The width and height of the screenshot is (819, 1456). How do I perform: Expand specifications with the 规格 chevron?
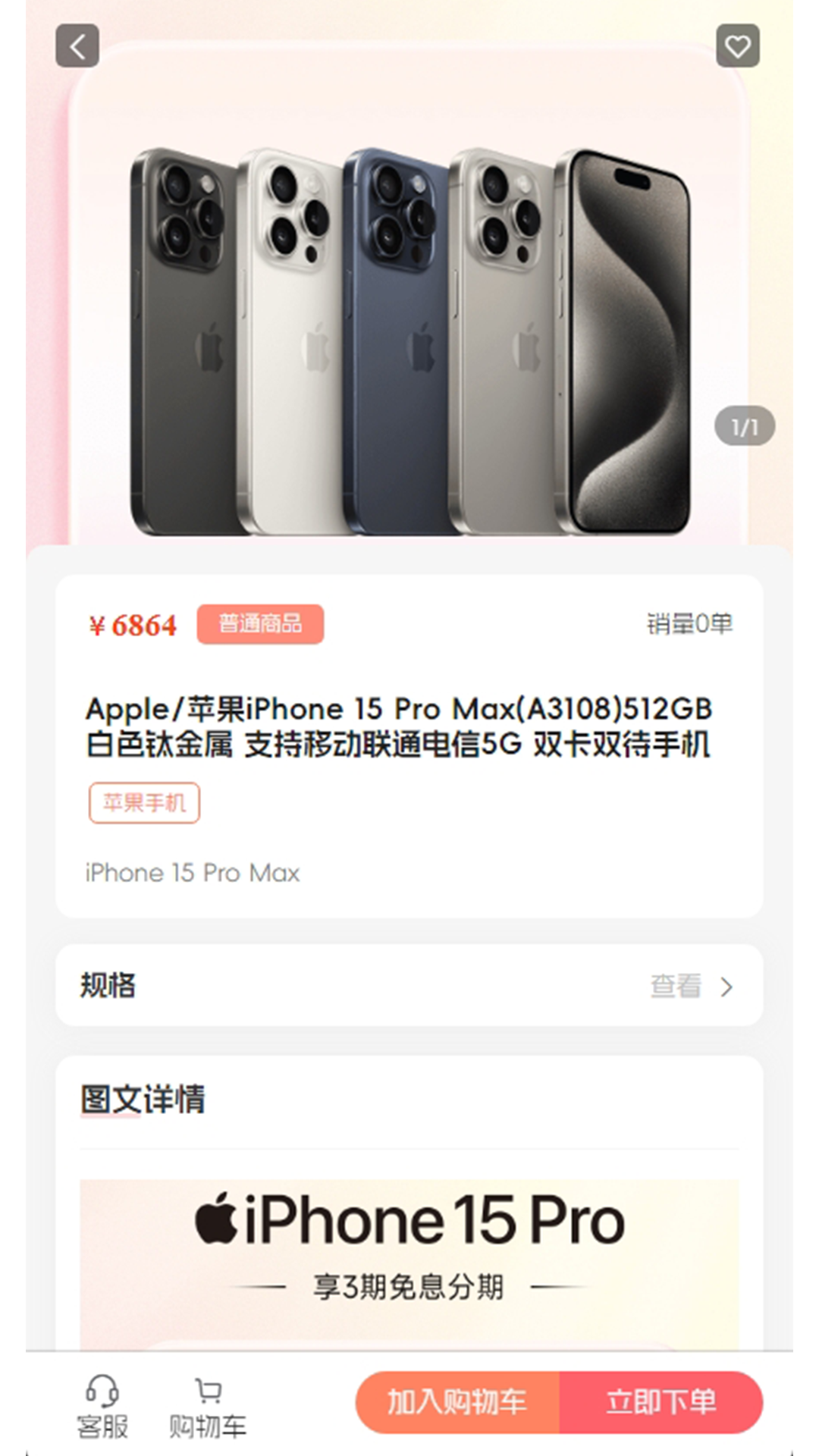coord(727,987)
